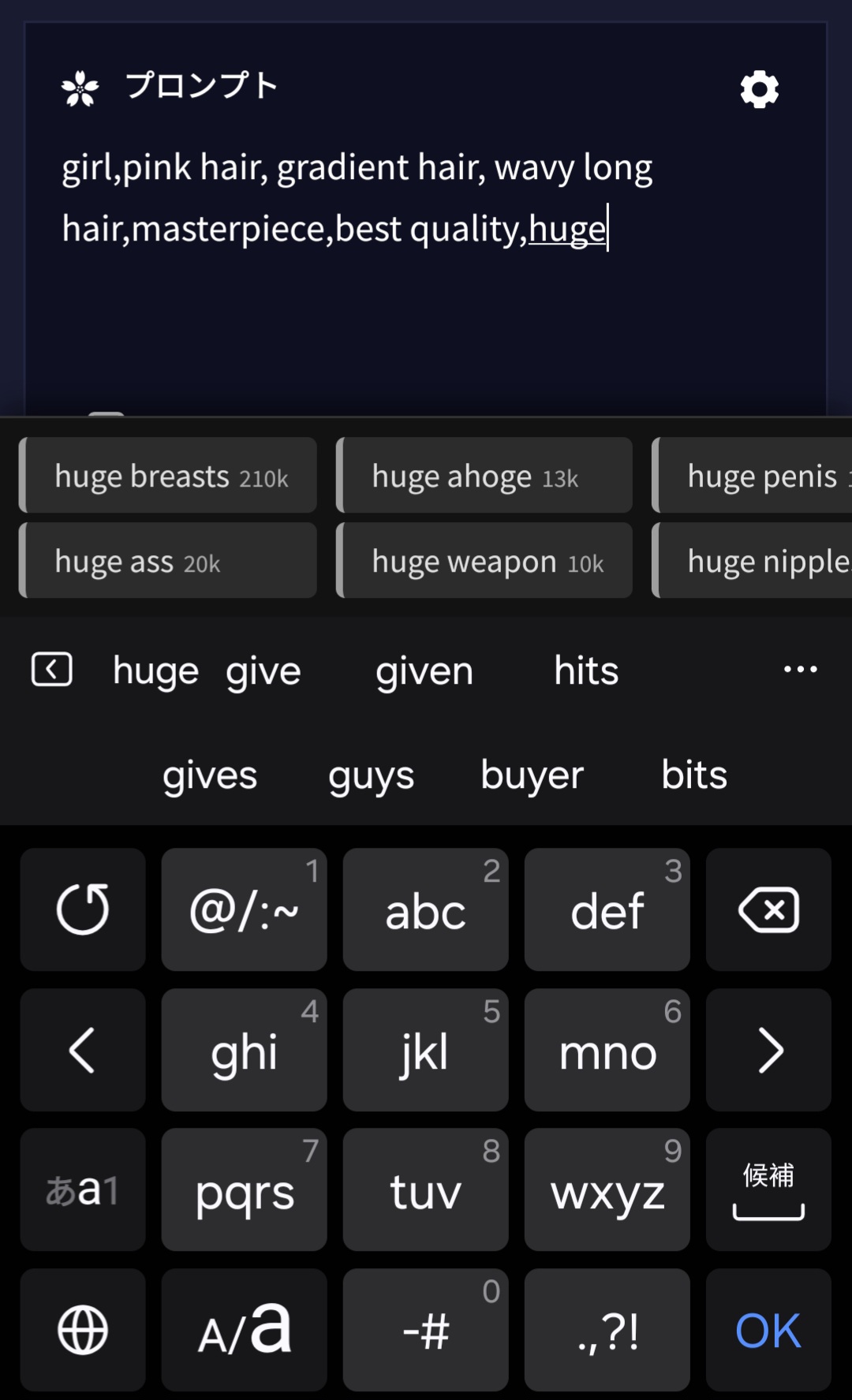This screenshot has height=1400, width=852.
Task: Toggle letter case with A/a key
Action: 244,1330
